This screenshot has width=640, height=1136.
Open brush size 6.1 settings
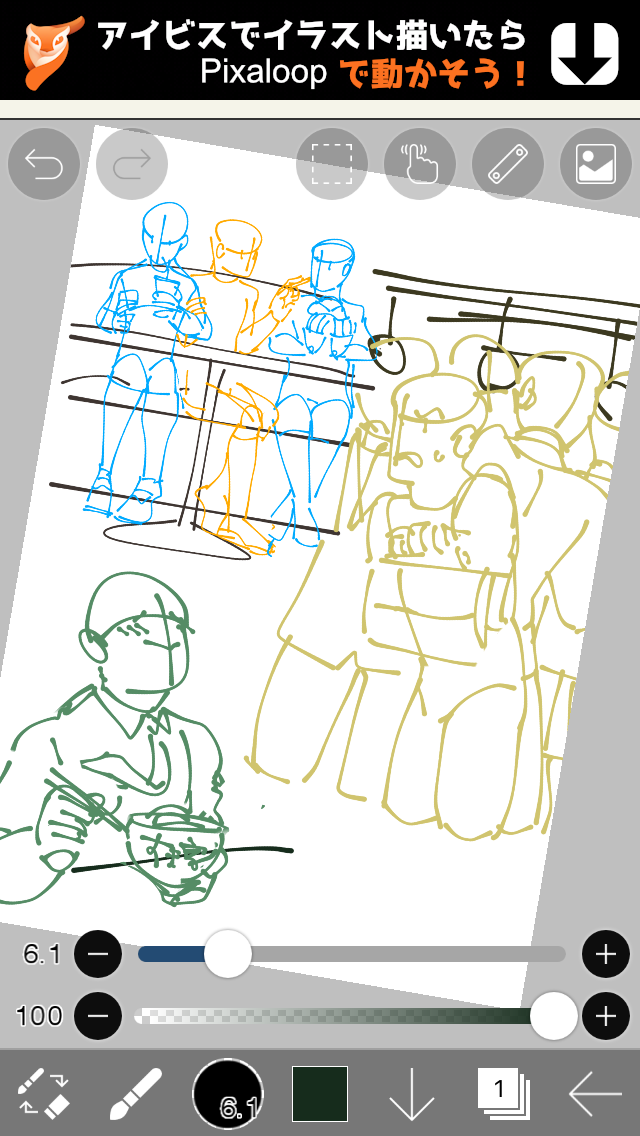tap(228, 1094)
